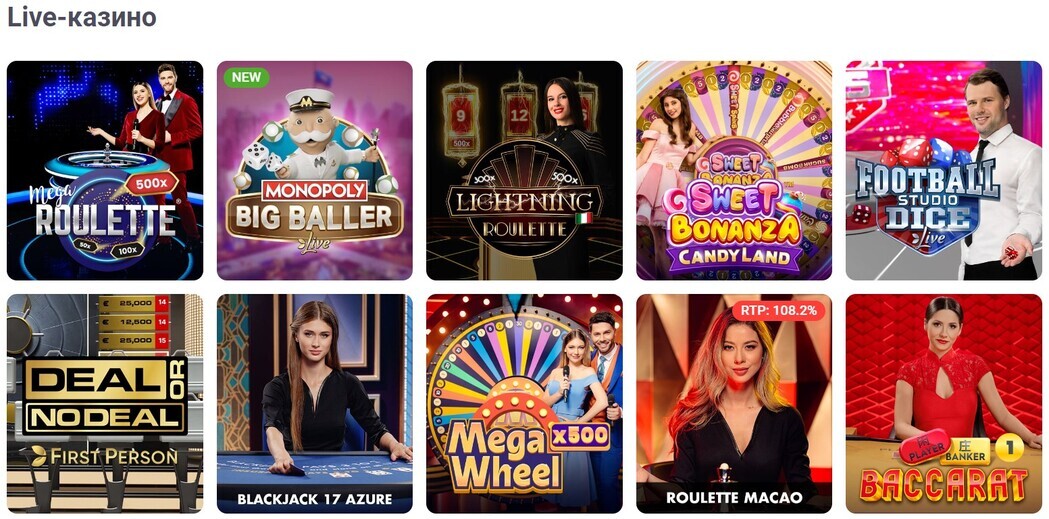1049x519 pixels.
Task: Launch Monopoly Big Baller Live
Action: point(314,170)
